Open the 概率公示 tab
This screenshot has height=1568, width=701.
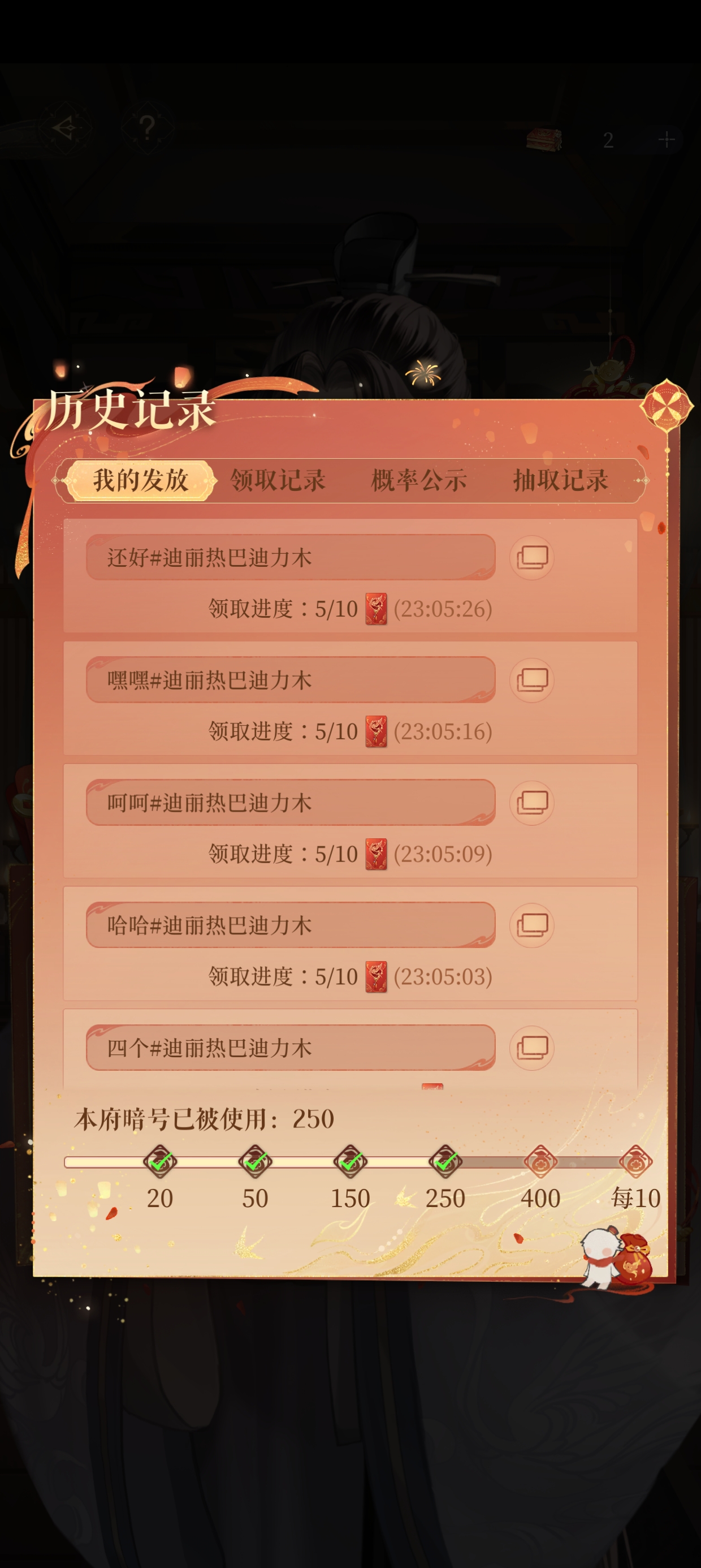pyautogui.click(x=419, y=480)
